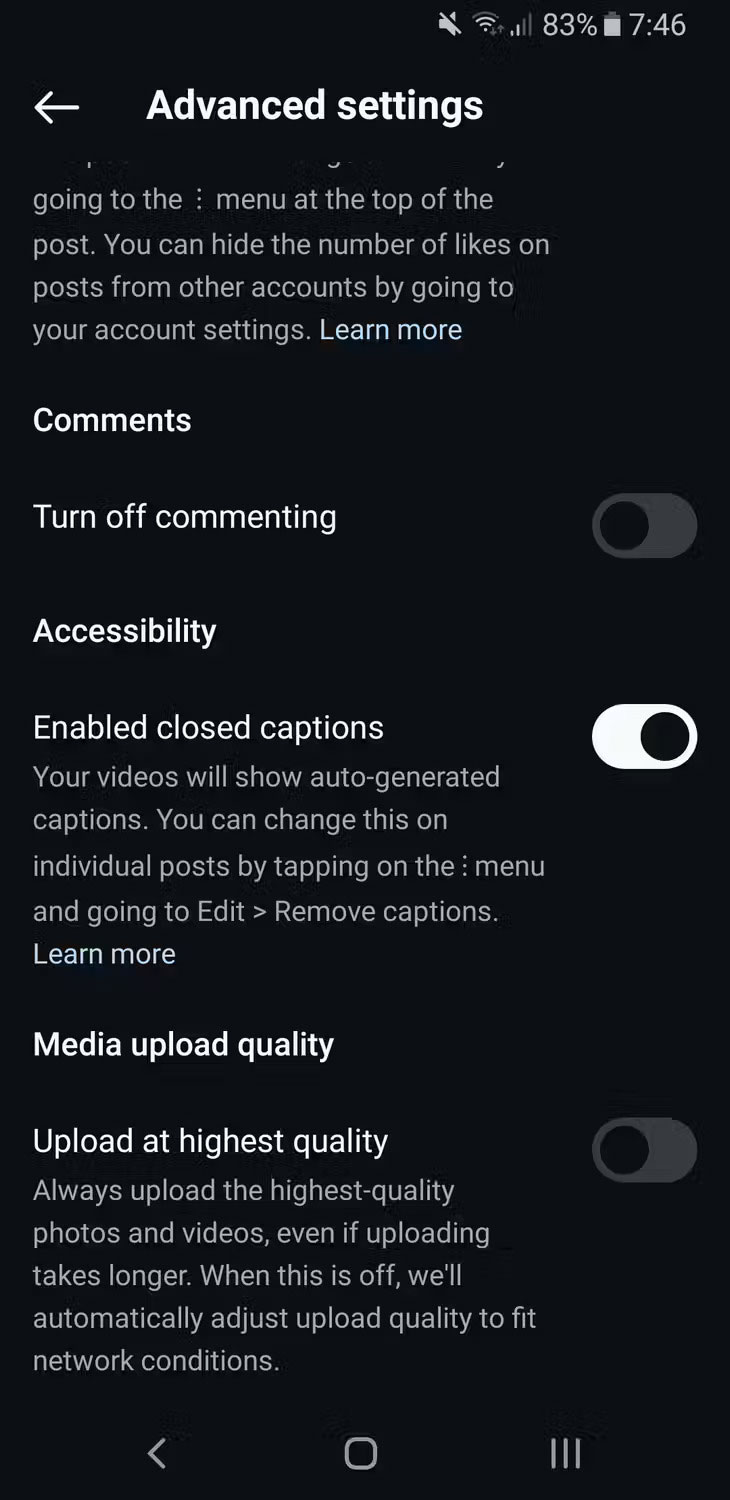Image resolution: width=730 pixels, height=1500 pixels.
Task: Tap the system home button
Action: click(x=361, y=1453)
